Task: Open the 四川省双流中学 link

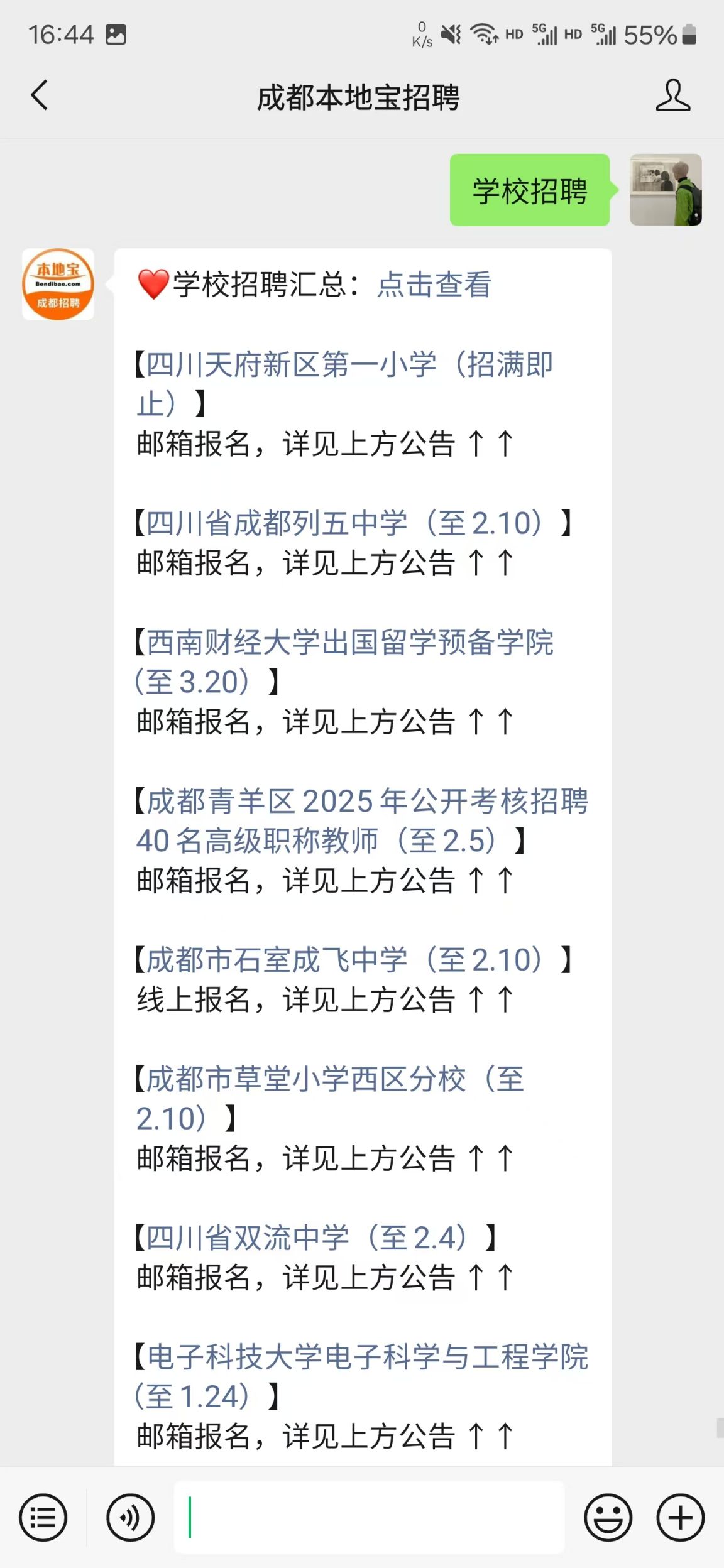Action: (x=307, y=1238)
